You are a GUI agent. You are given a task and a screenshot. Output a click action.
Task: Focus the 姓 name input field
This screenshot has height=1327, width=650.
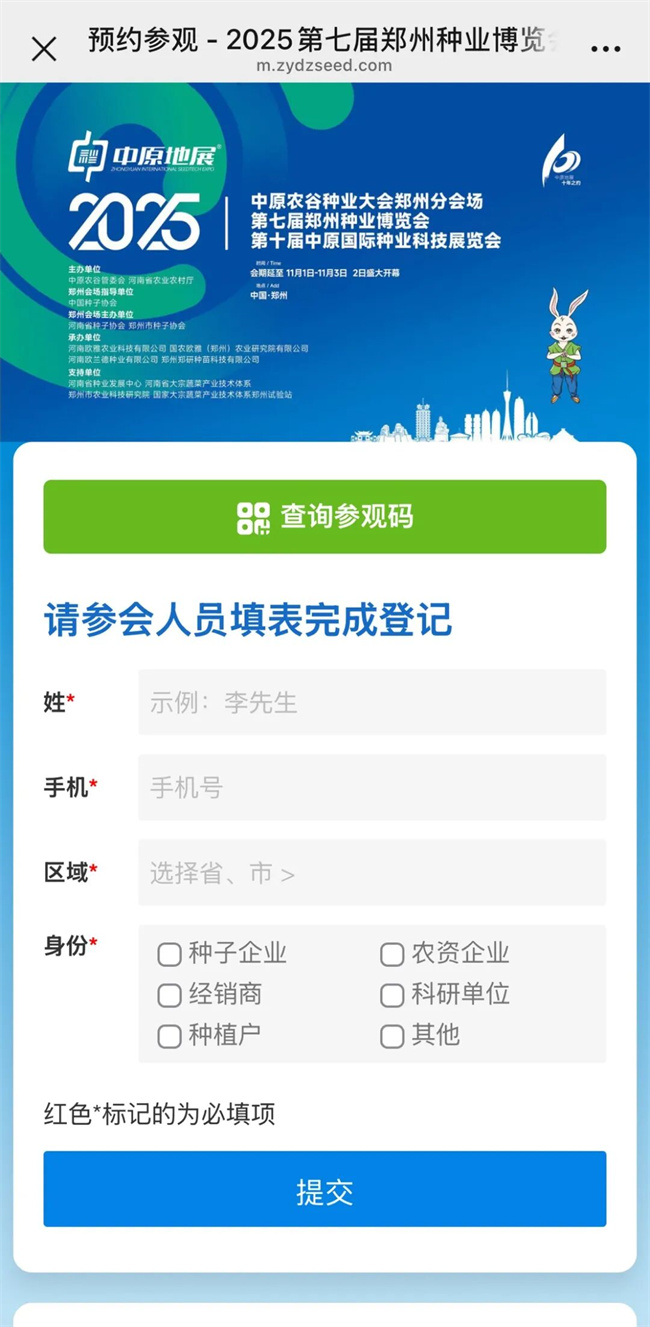[372, 702]
